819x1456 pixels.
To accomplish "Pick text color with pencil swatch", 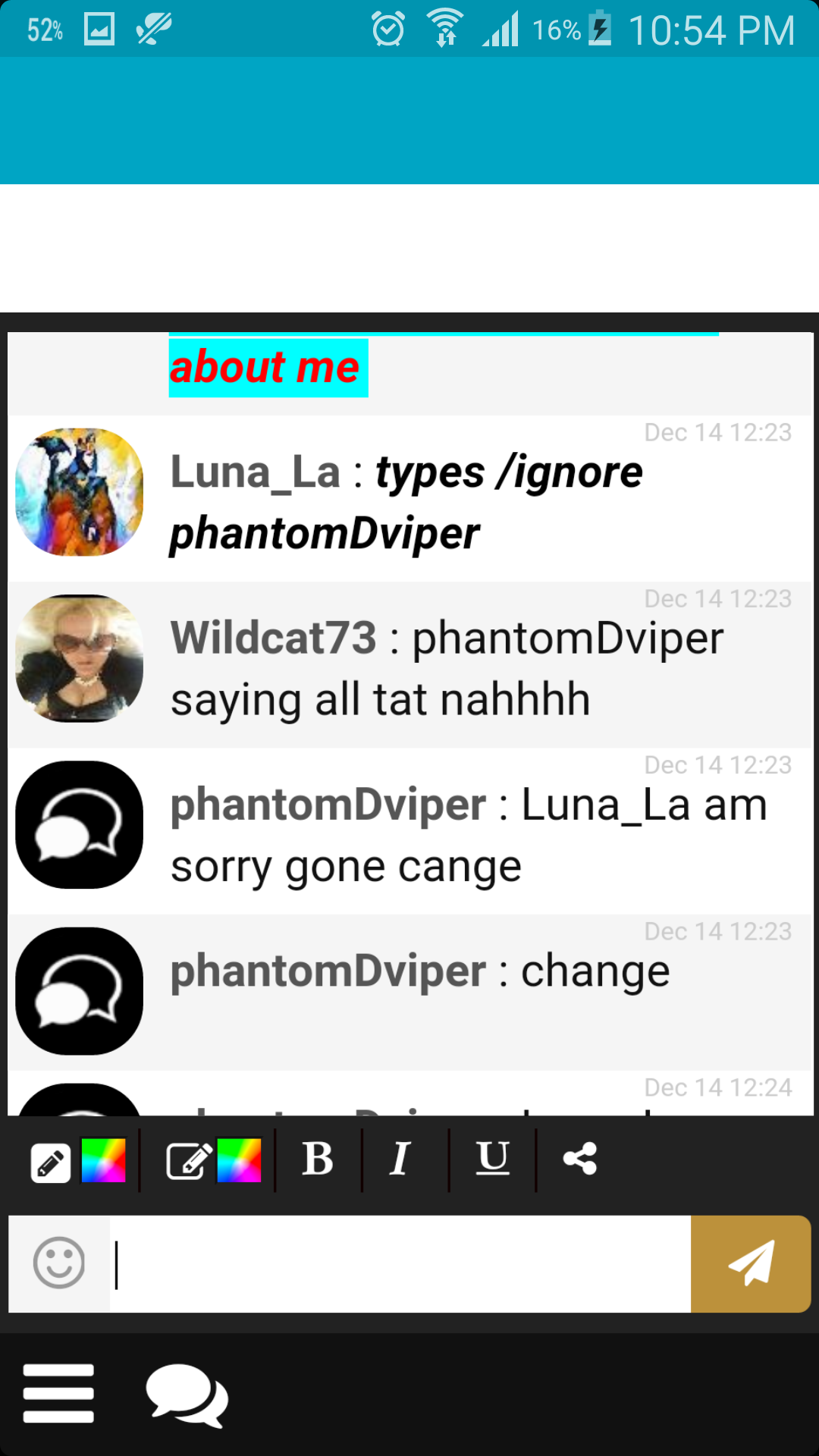I will 77,1161.
